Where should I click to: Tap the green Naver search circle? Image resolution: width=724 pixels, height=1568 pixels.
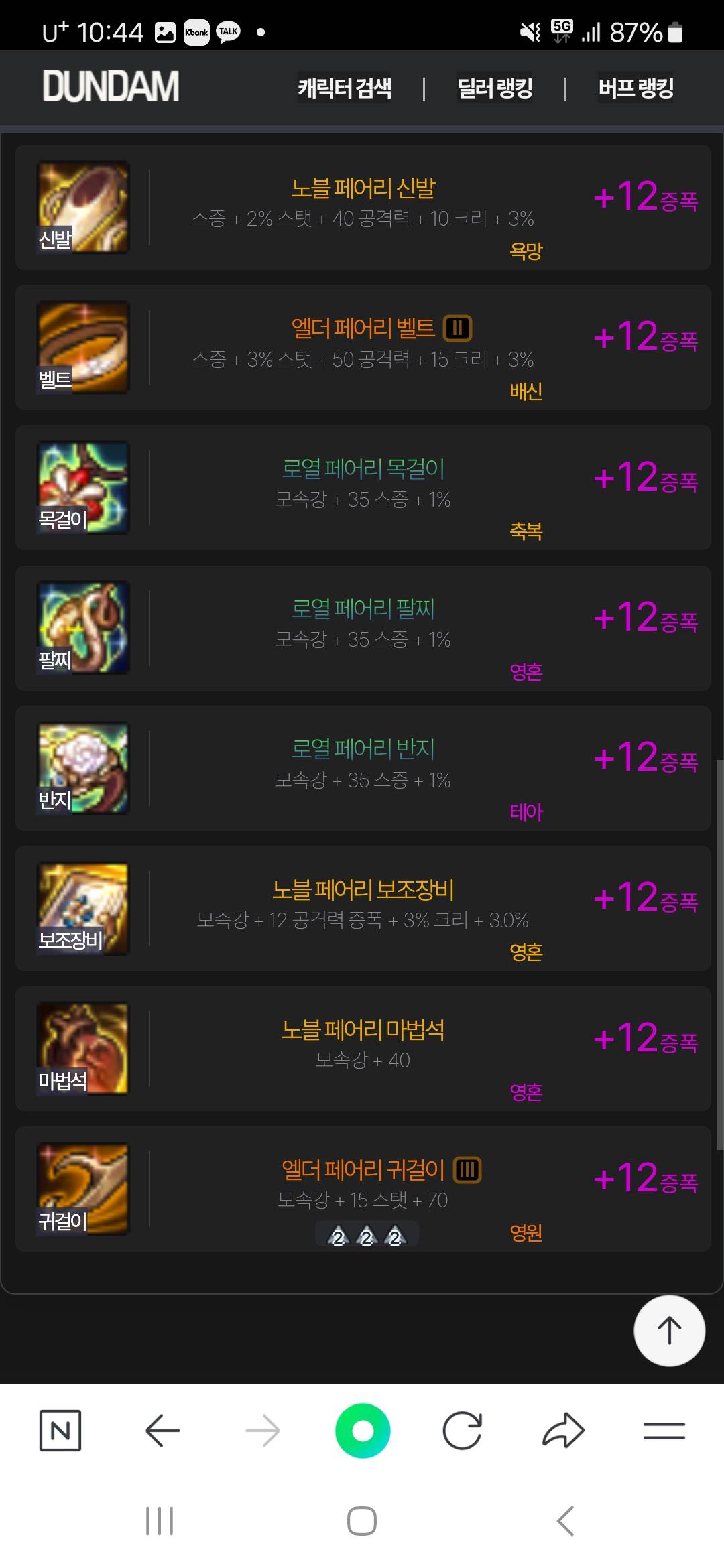point(363,1431)
